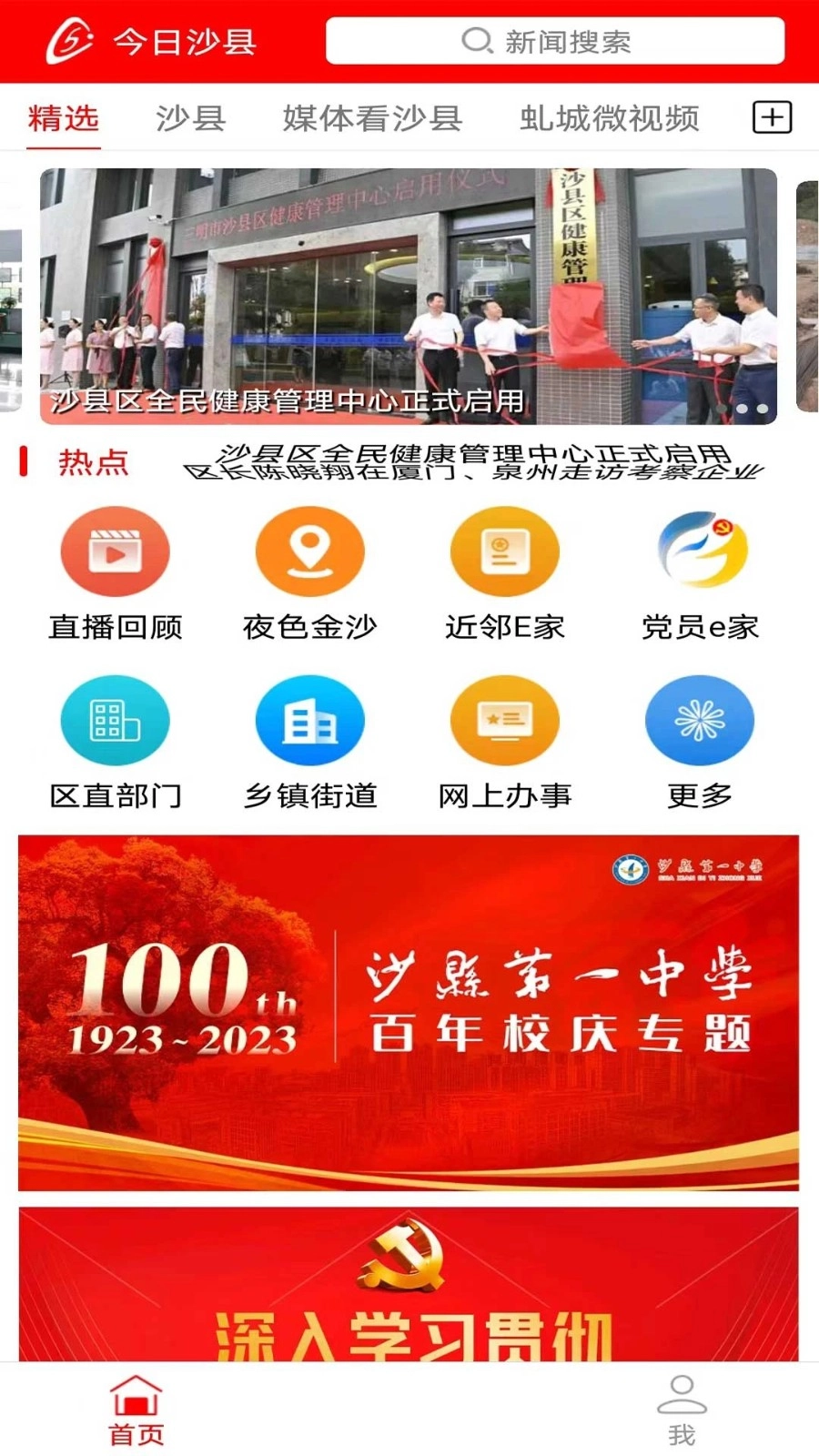Open the 媒体看沙县 tab
Image resolution: width=819 pixels, height=1456 pixels.
click(373, 118)
